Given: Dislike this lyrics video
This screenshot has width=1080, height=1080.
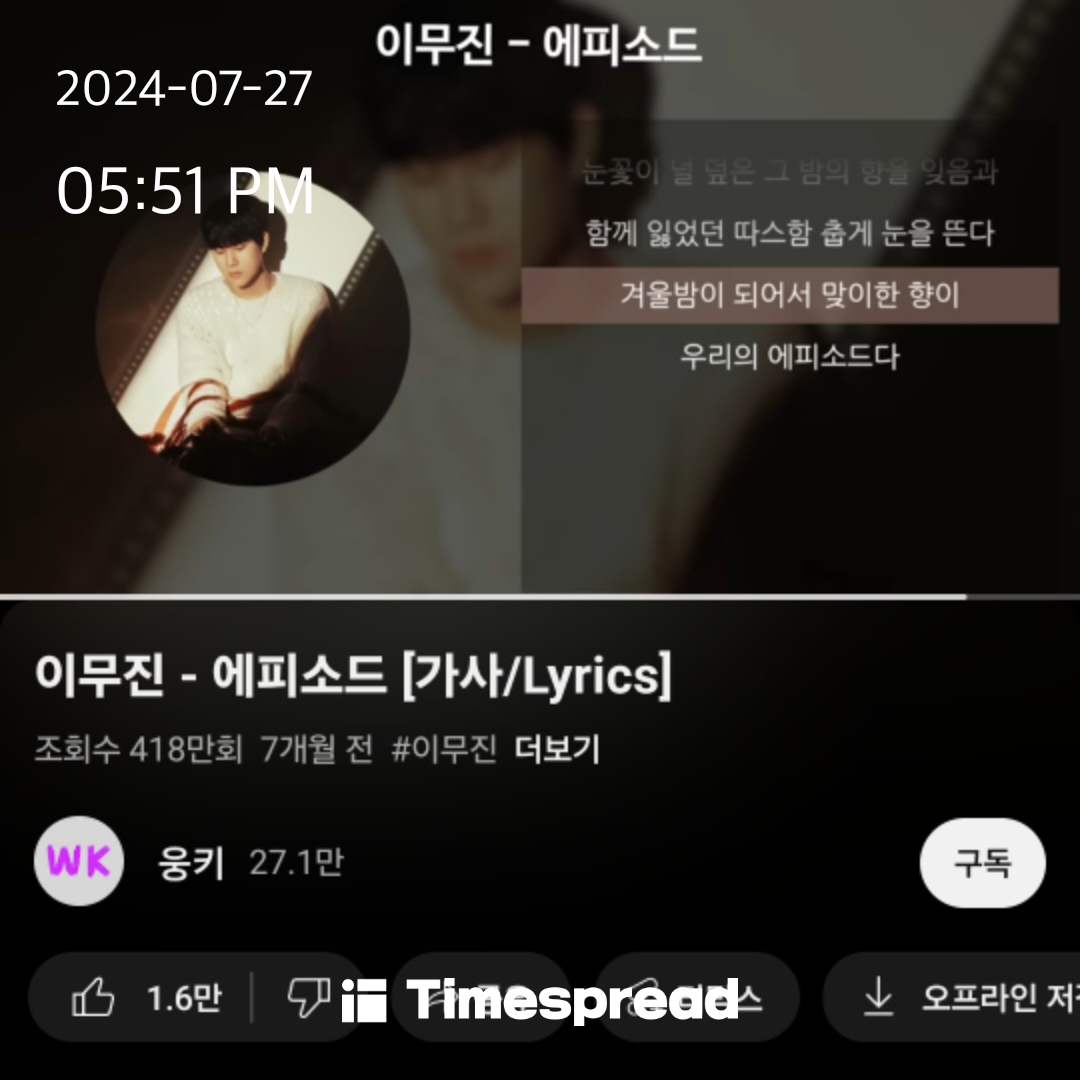Looking at the screenshot, I should point(308,998).
